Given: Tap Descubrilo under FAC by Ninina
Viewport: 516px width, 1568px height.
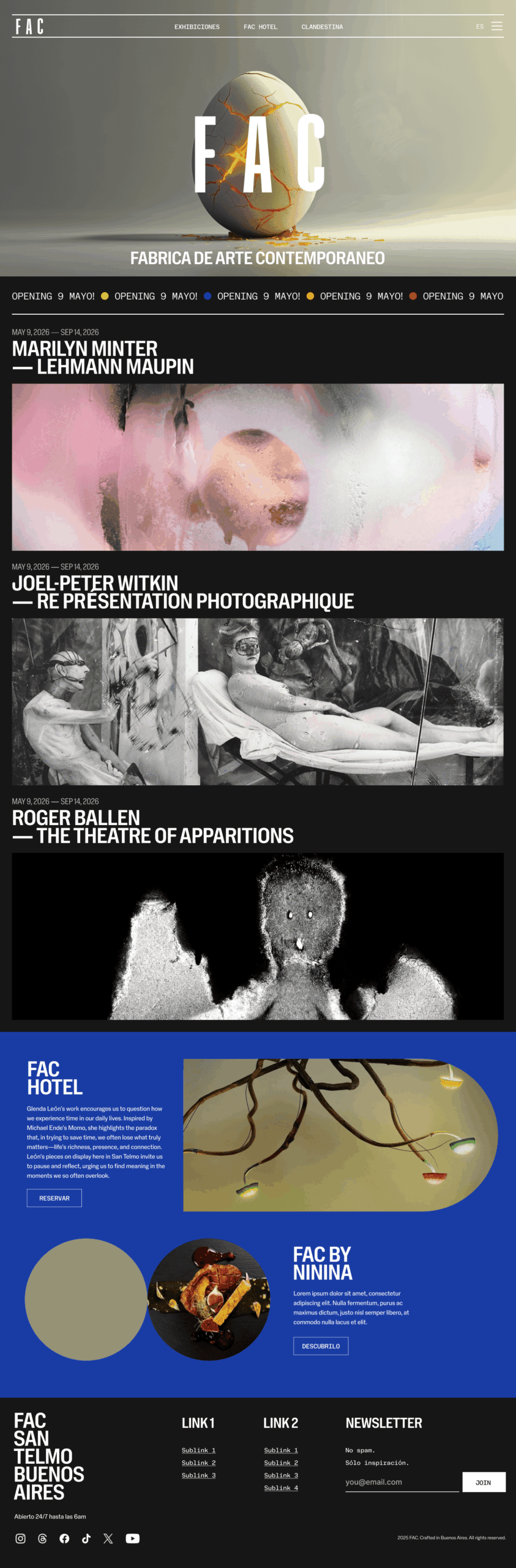Looking at the screenshot, I should [x=320, y=1346].
